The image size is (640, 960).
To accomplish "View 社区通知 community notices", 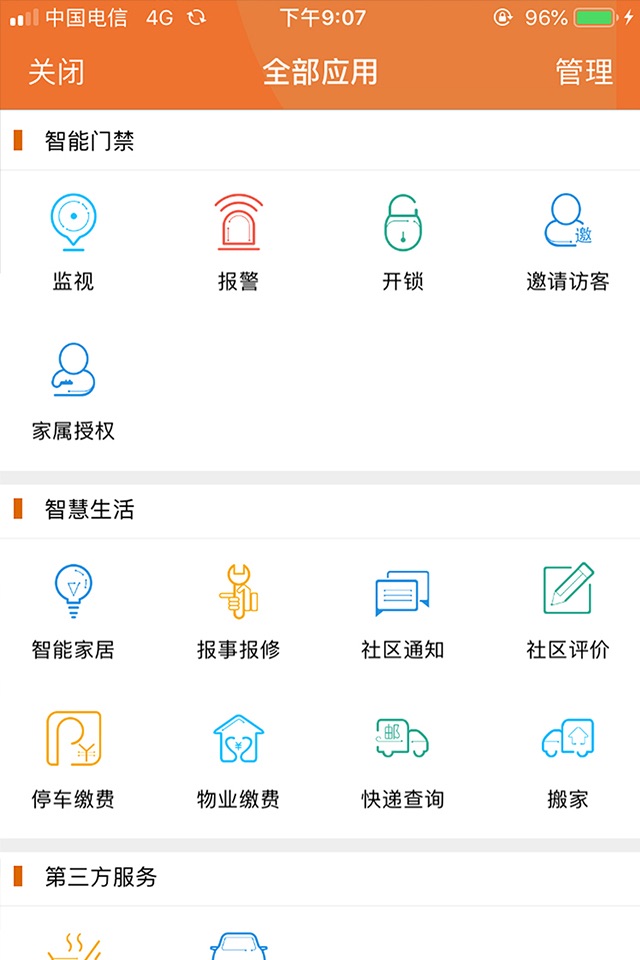I will tap(402, 611).
